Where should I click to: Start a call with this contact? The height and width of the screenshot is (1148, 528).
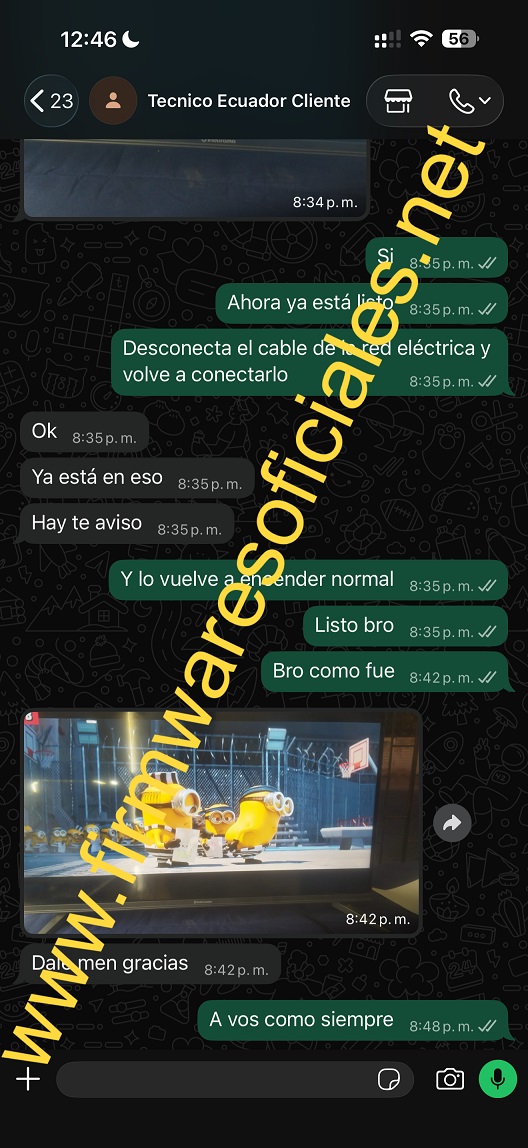(469, 101)
